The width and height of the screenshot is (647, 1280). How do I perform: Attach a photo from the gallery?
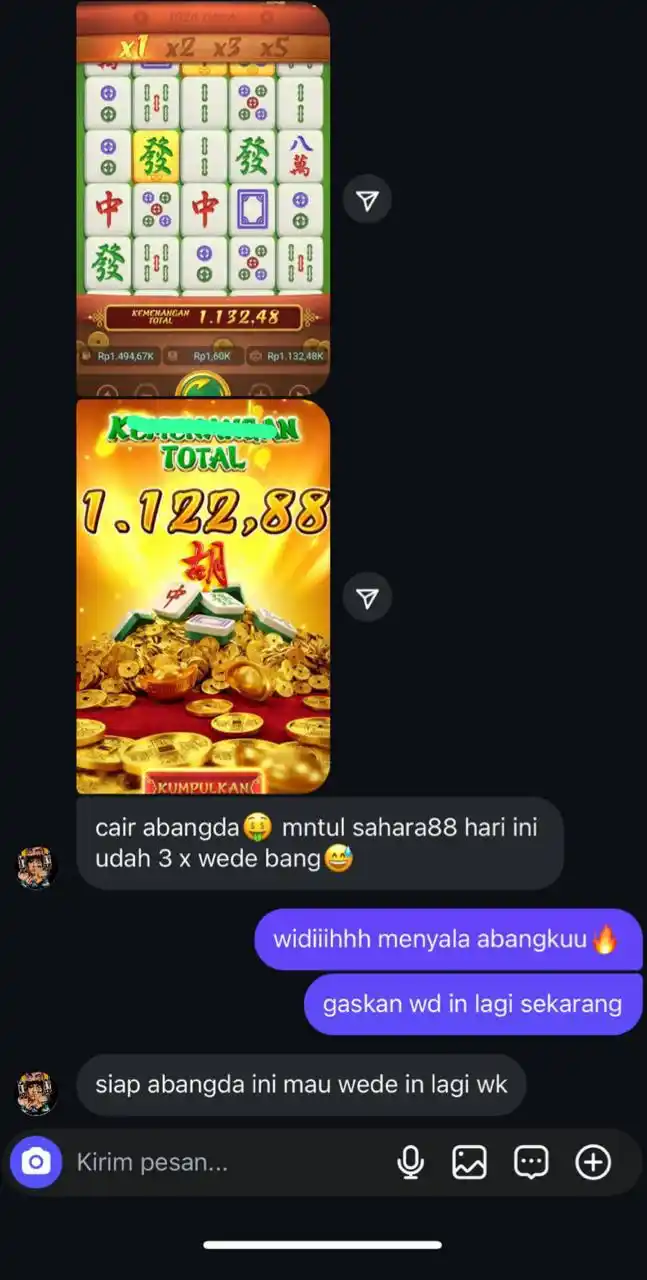469,1162
